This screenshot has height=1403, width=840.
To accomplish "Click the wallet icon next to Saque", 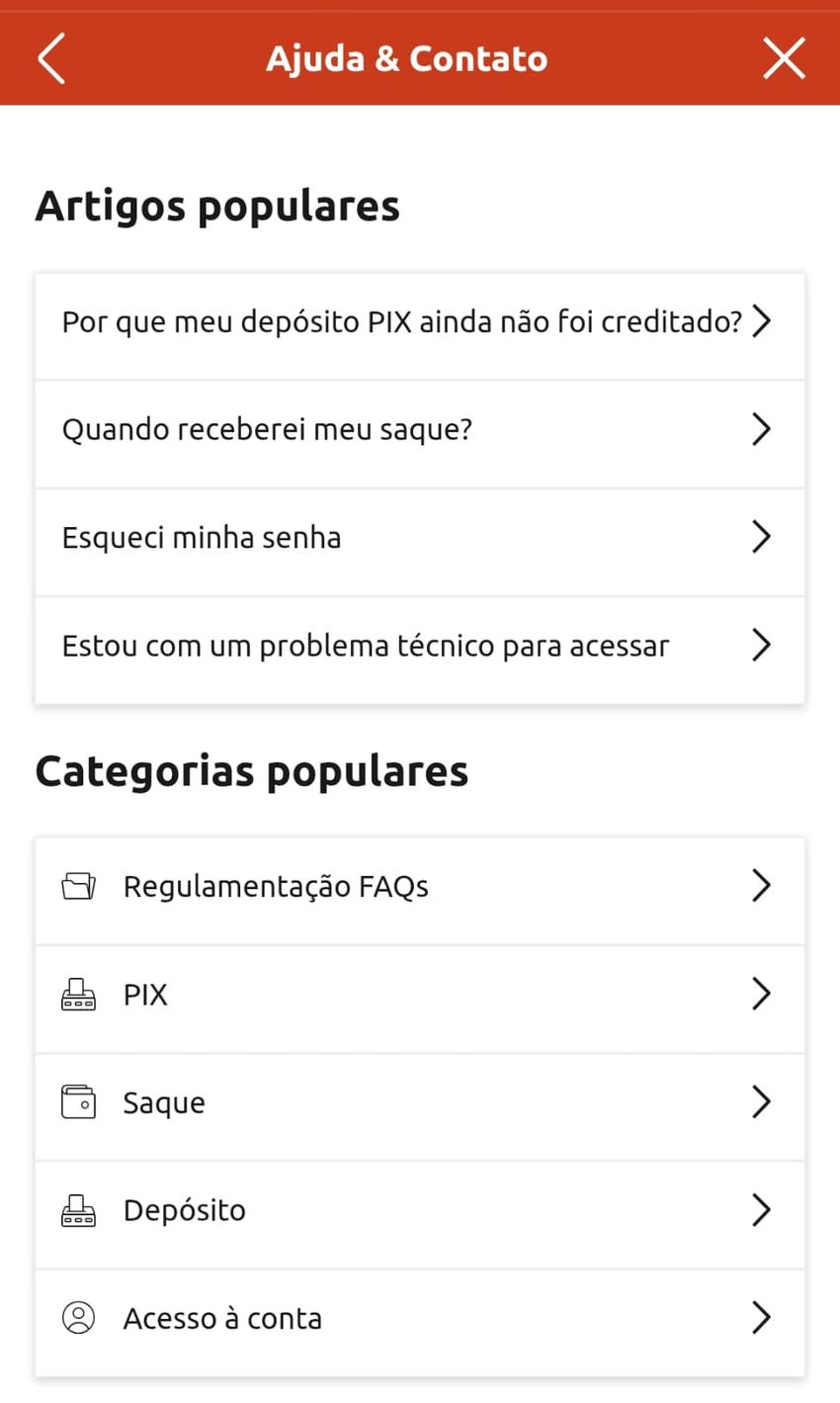I will (x=79, y=1101).
